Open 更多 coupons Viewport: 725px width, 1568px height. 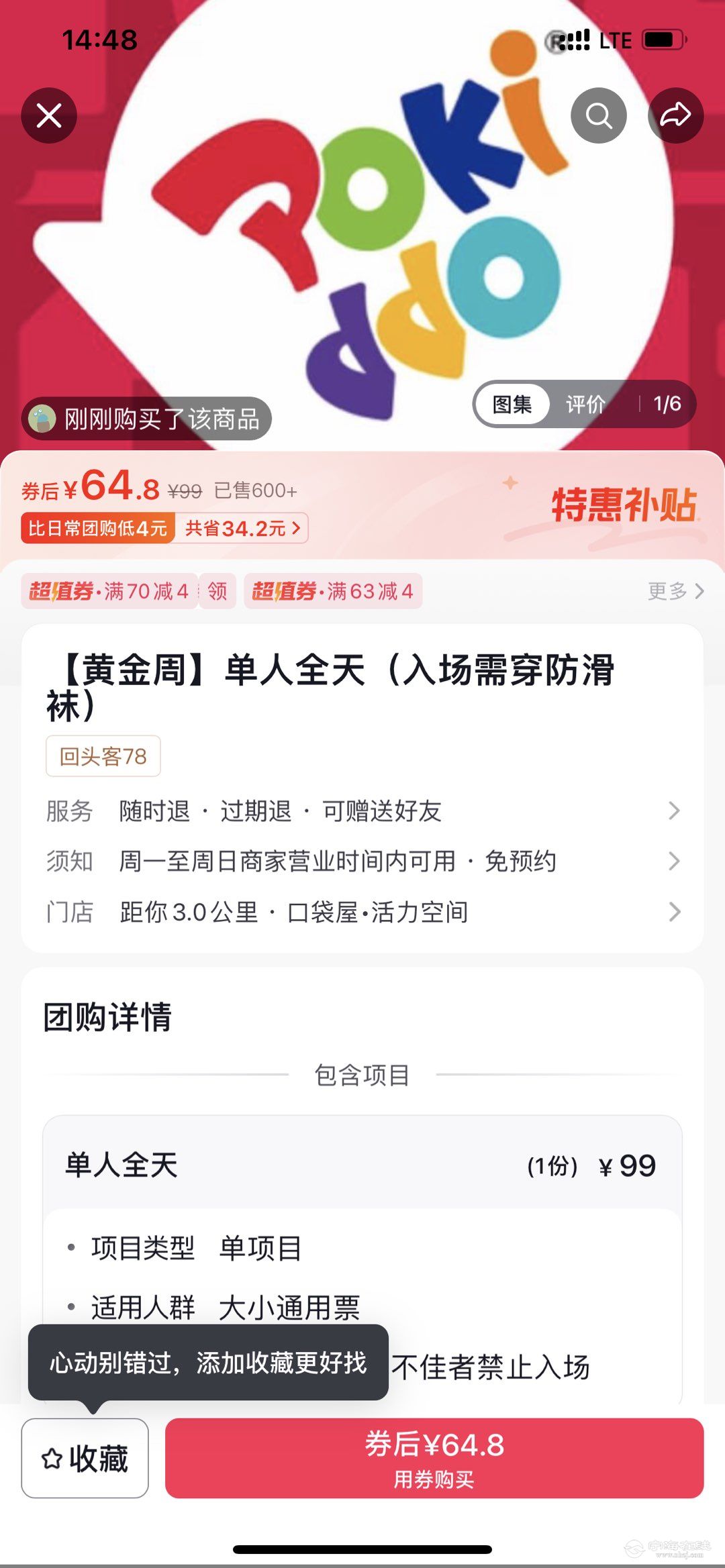(675, 591)
